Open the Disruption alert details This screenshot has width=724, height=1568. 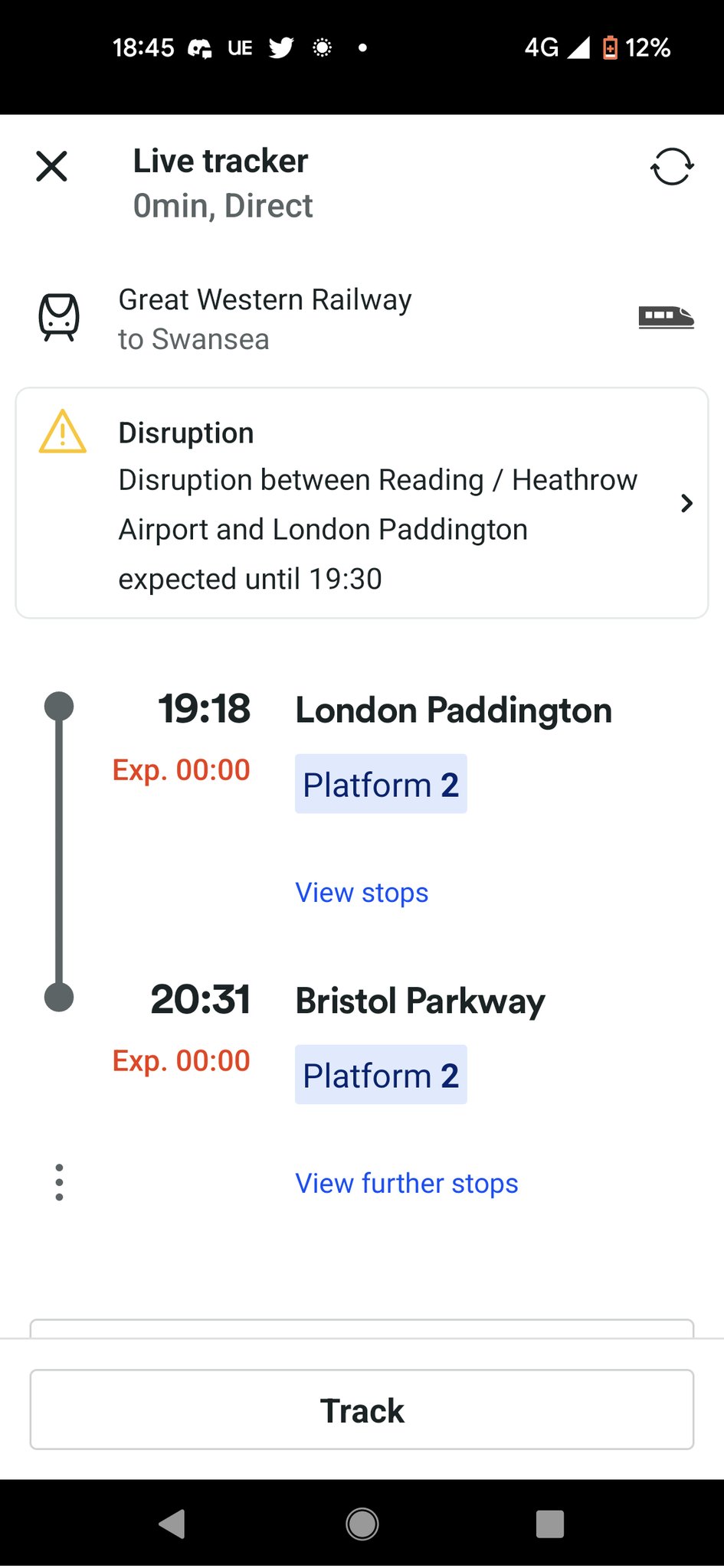[362, 503]
